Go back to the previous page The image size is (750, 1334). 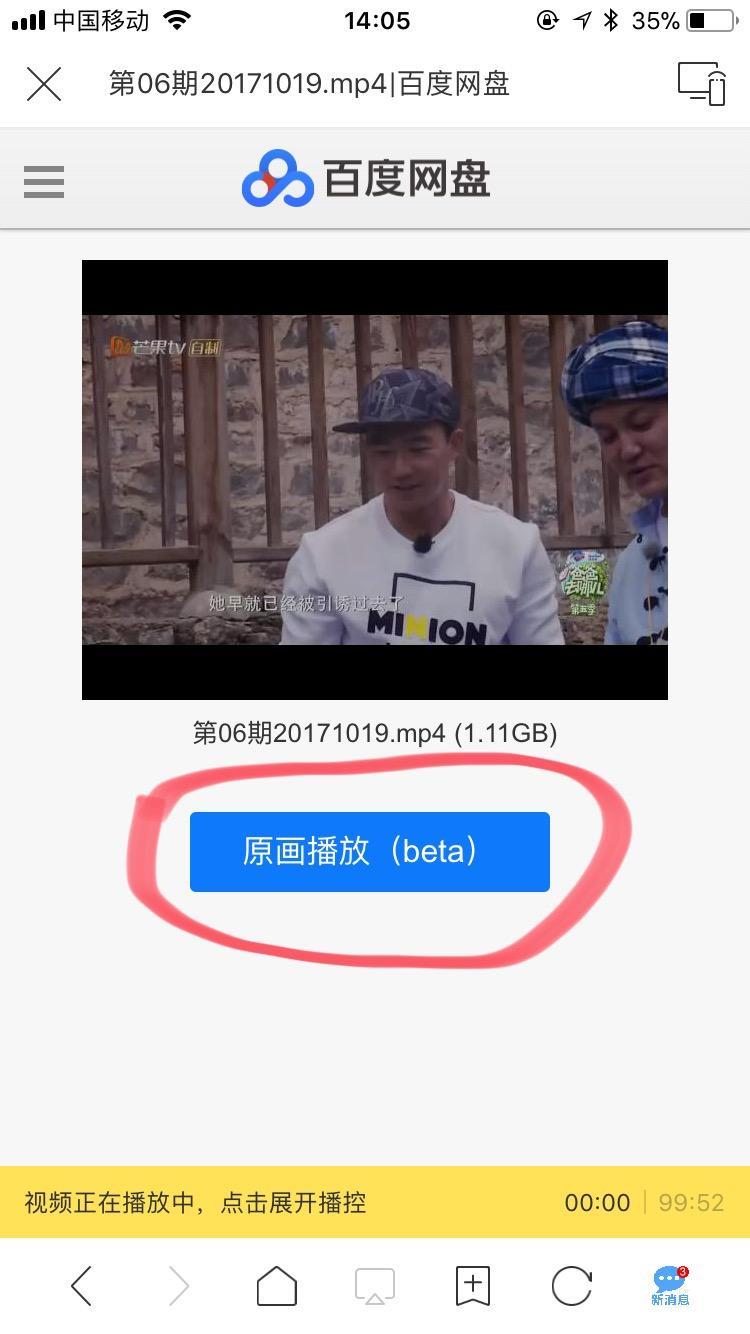point(82,1285)
